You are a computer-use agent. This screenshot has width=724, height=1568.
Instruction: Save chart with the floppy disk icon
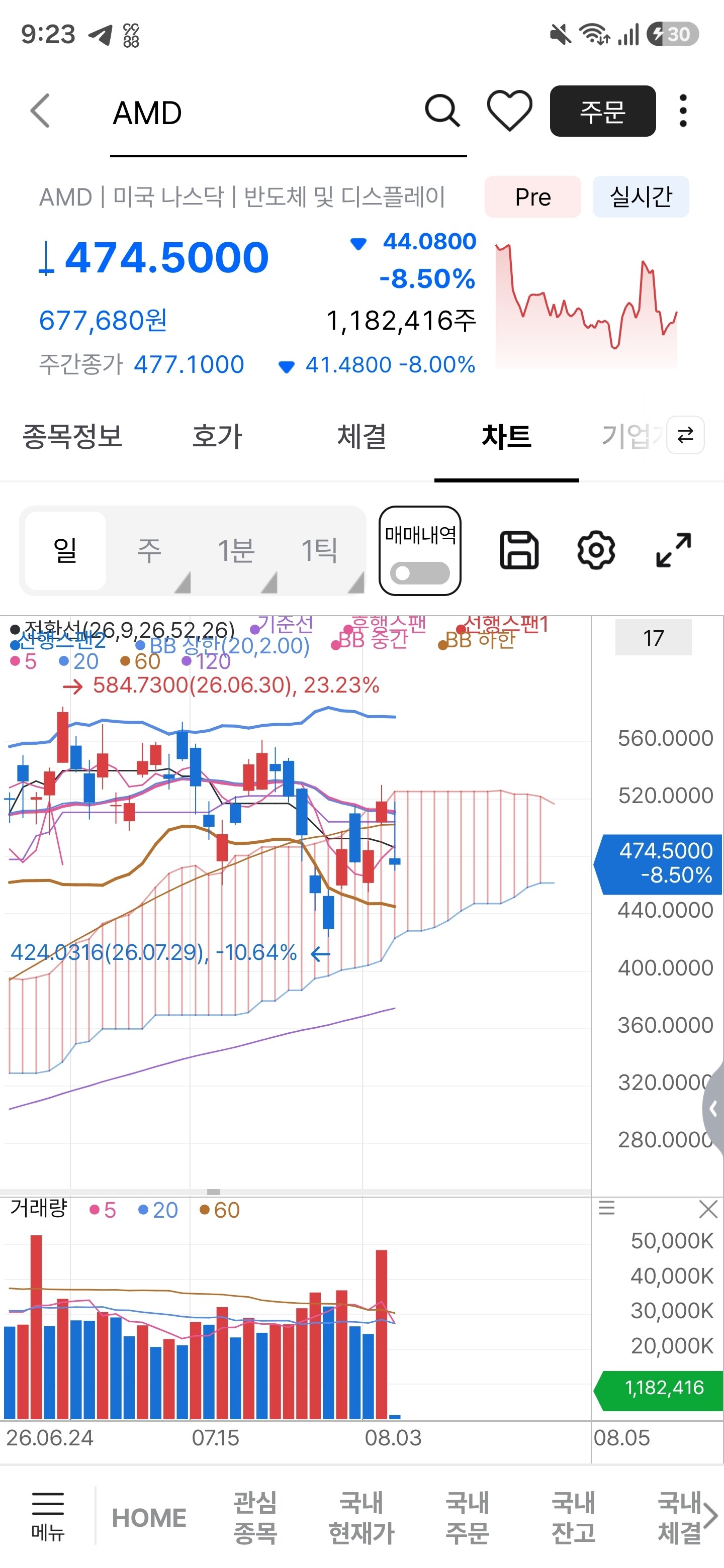(x=519, y=550)
